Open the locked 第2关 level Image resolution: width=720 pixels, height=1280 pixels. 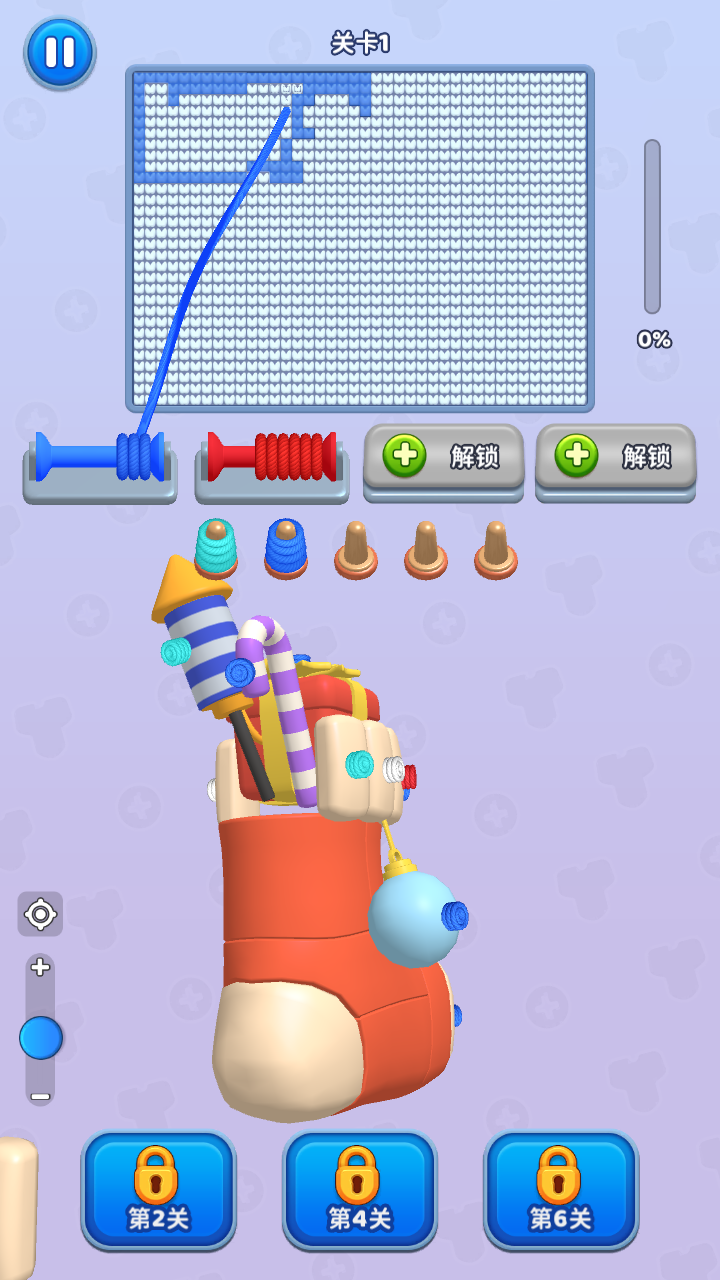[x=159, y=1190]
